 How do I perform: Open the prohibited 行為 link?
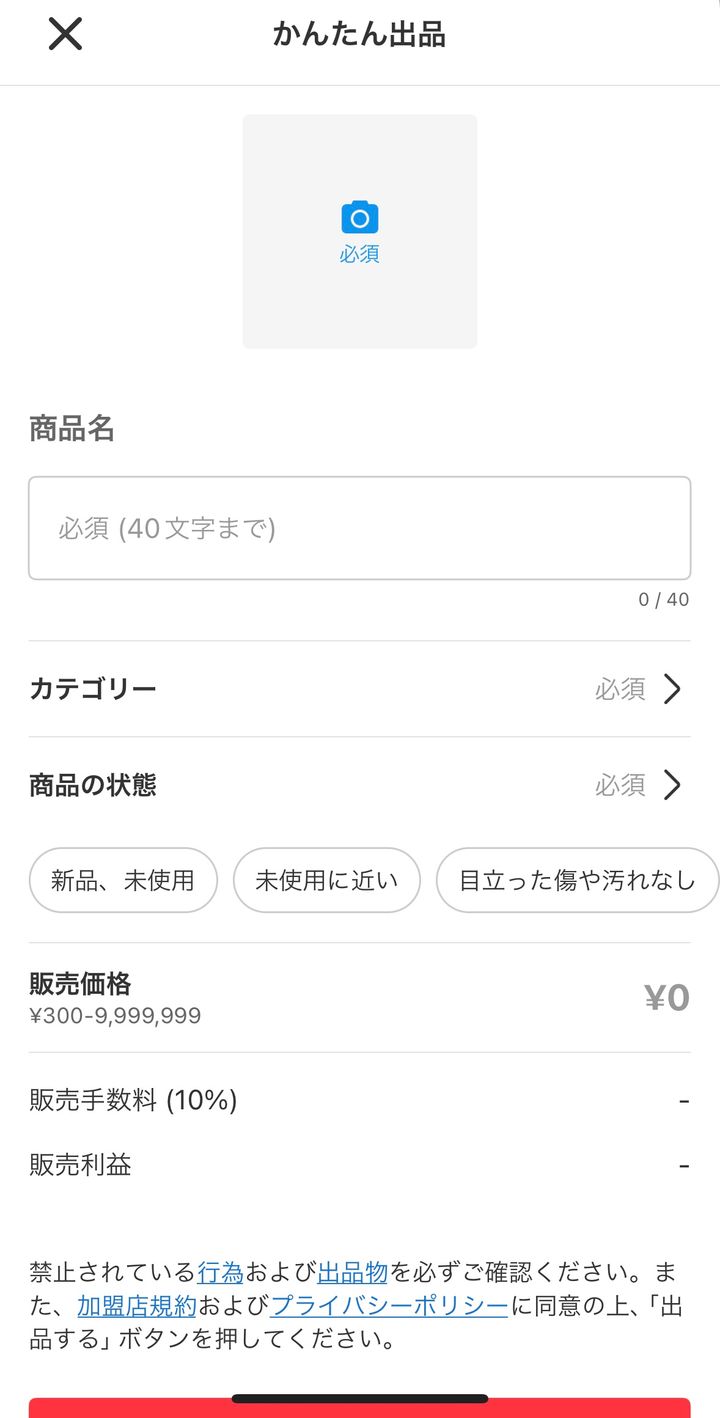tap(220, 1273)
